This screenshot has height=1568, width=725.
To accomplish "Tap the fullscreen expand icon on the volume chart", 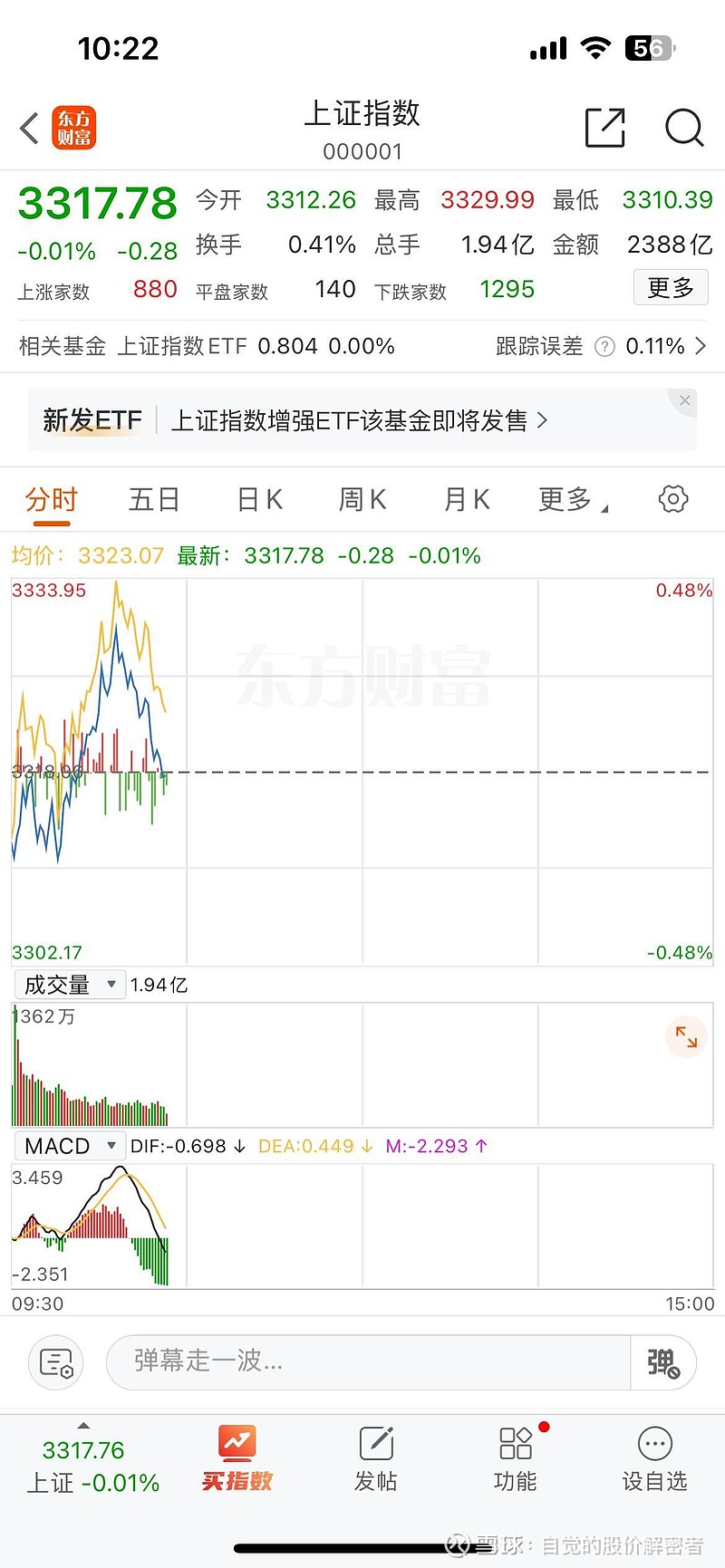I will coord(686,1036).
